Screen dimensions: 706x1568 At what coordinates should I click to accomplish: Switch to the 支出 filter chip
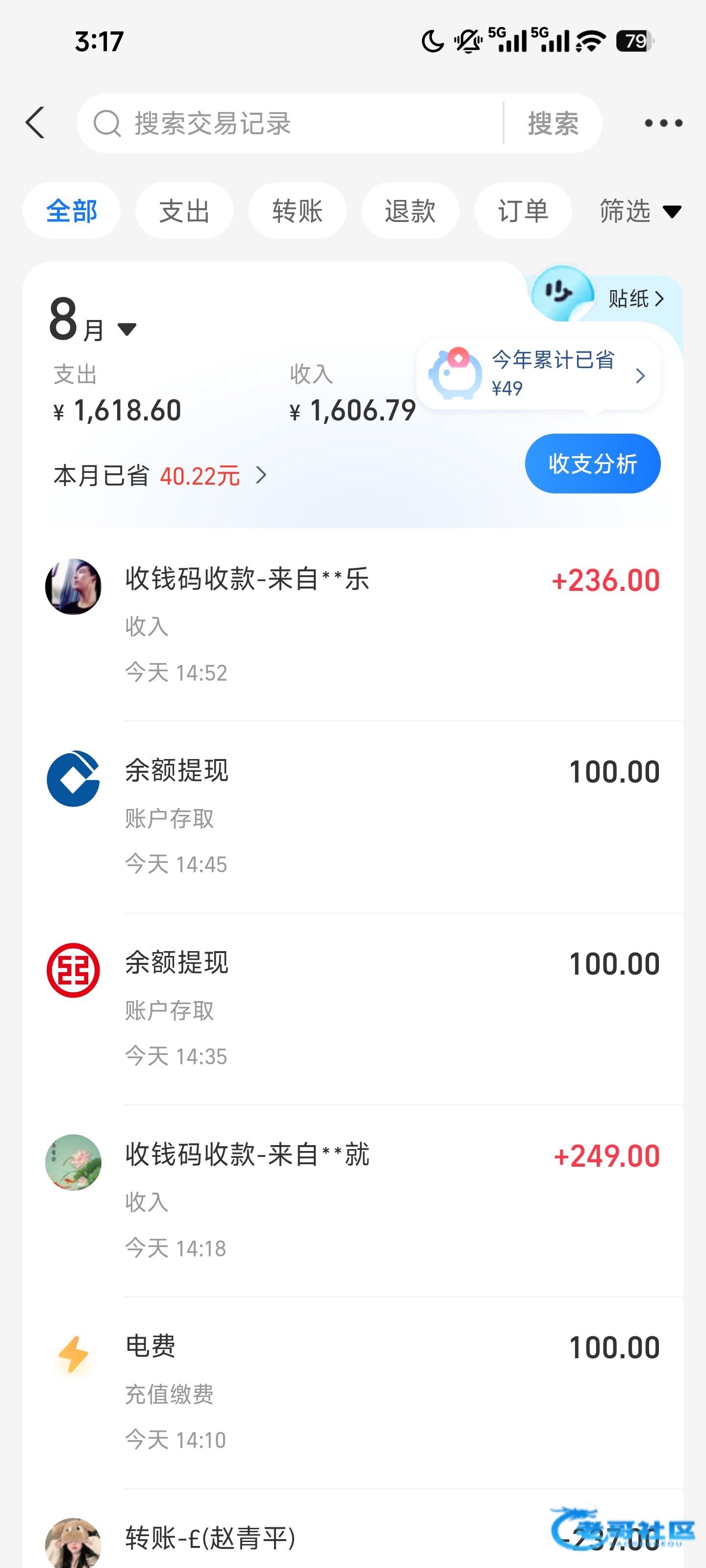184,211
